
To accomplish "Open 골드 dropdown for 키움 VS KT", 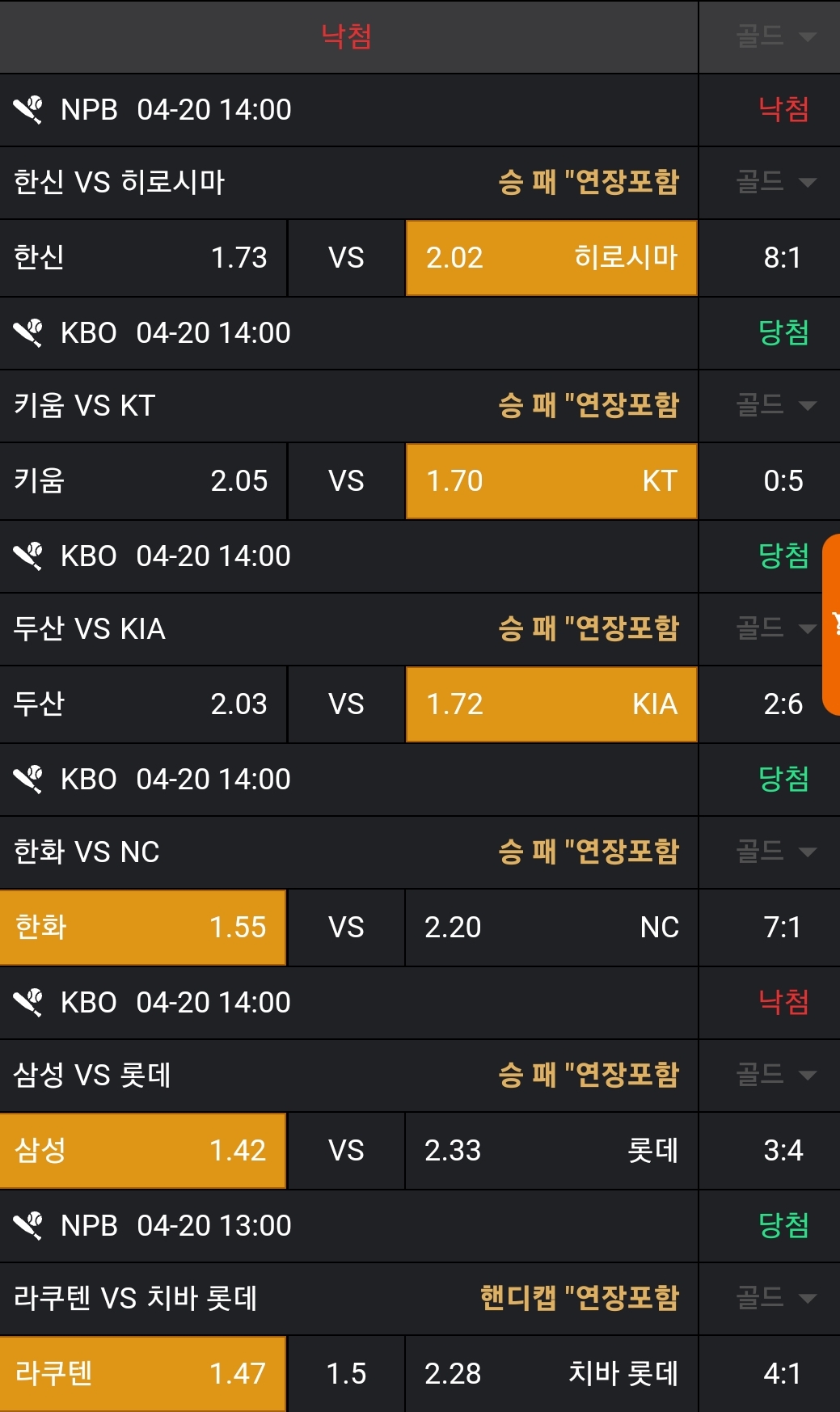I will (775, 405).
